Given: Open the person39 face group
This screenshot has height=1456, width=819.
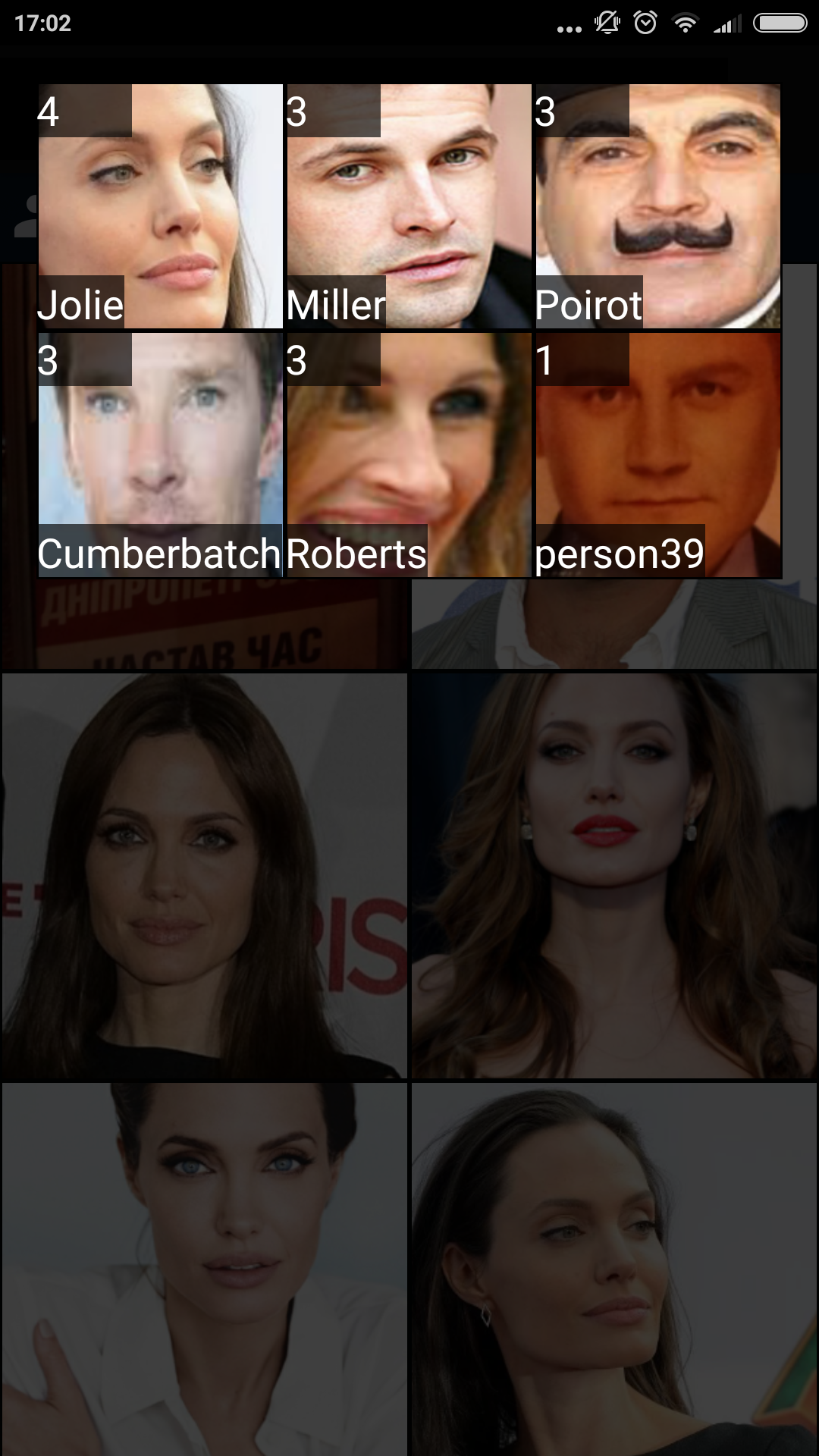Looking at the screenshot, I should (657, 455).
